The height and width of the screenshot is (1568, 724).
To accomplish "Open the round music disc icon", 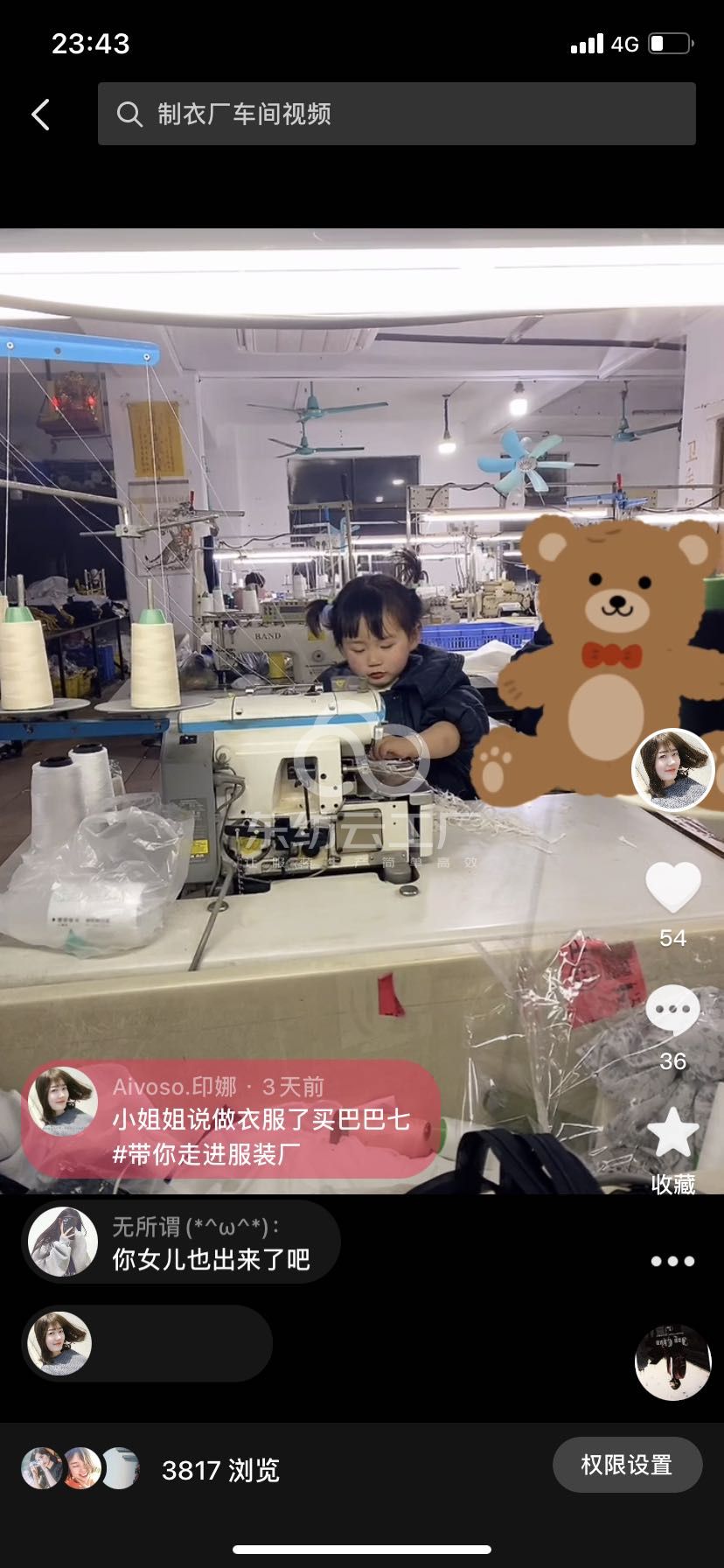I will tap(672, 1362).
